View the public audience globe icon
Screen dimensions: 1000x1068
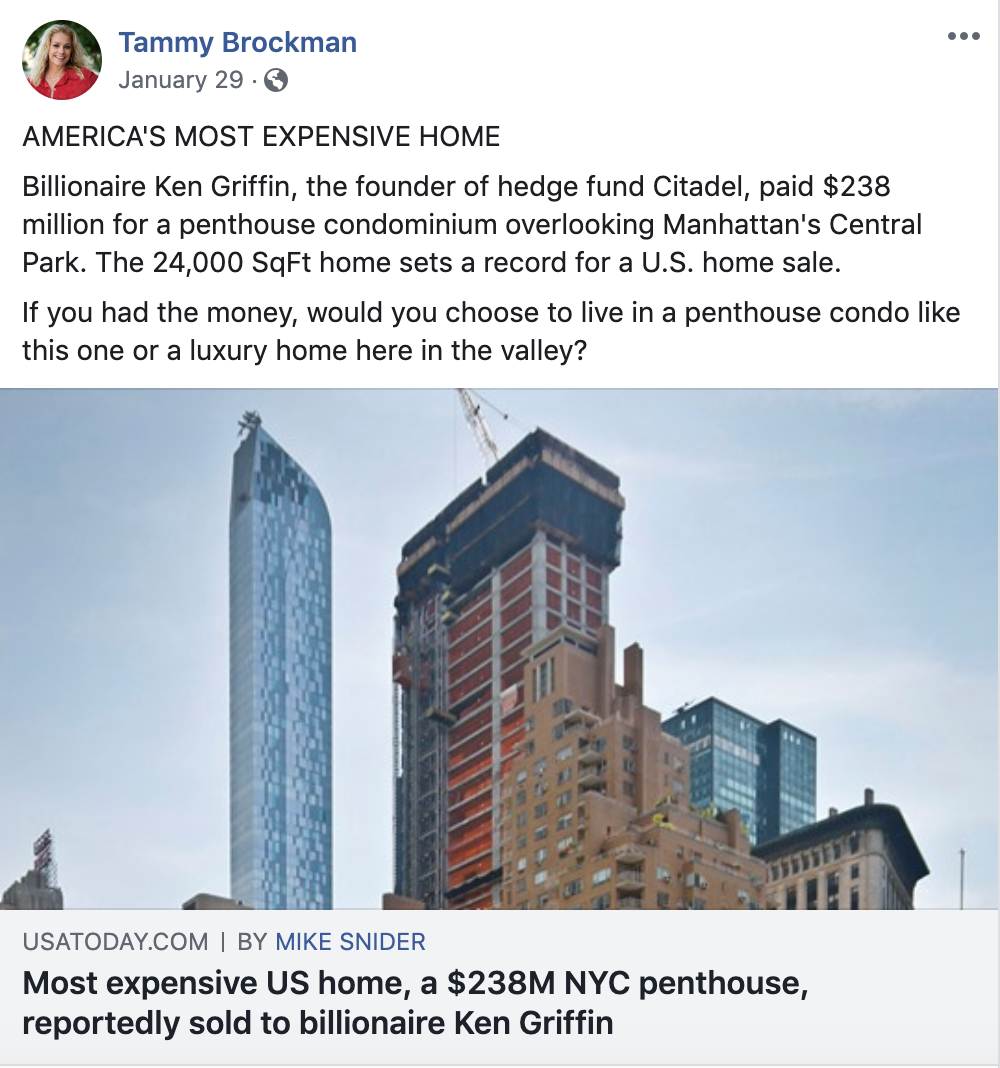[275, 81]
